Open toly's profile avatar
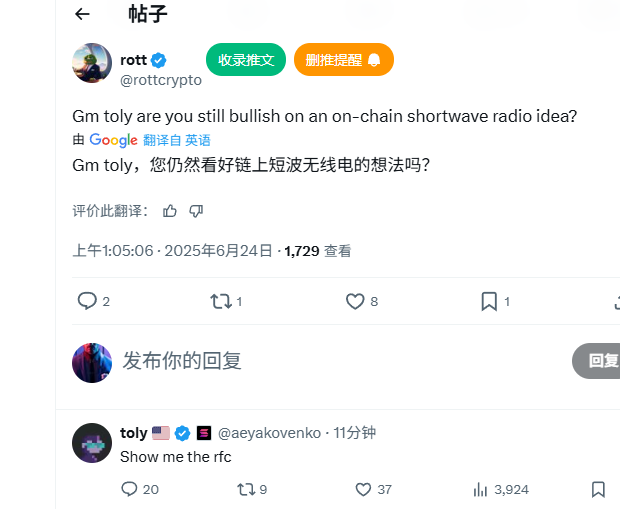The height and width of the screenshot is (509, 620). point(92,442)
